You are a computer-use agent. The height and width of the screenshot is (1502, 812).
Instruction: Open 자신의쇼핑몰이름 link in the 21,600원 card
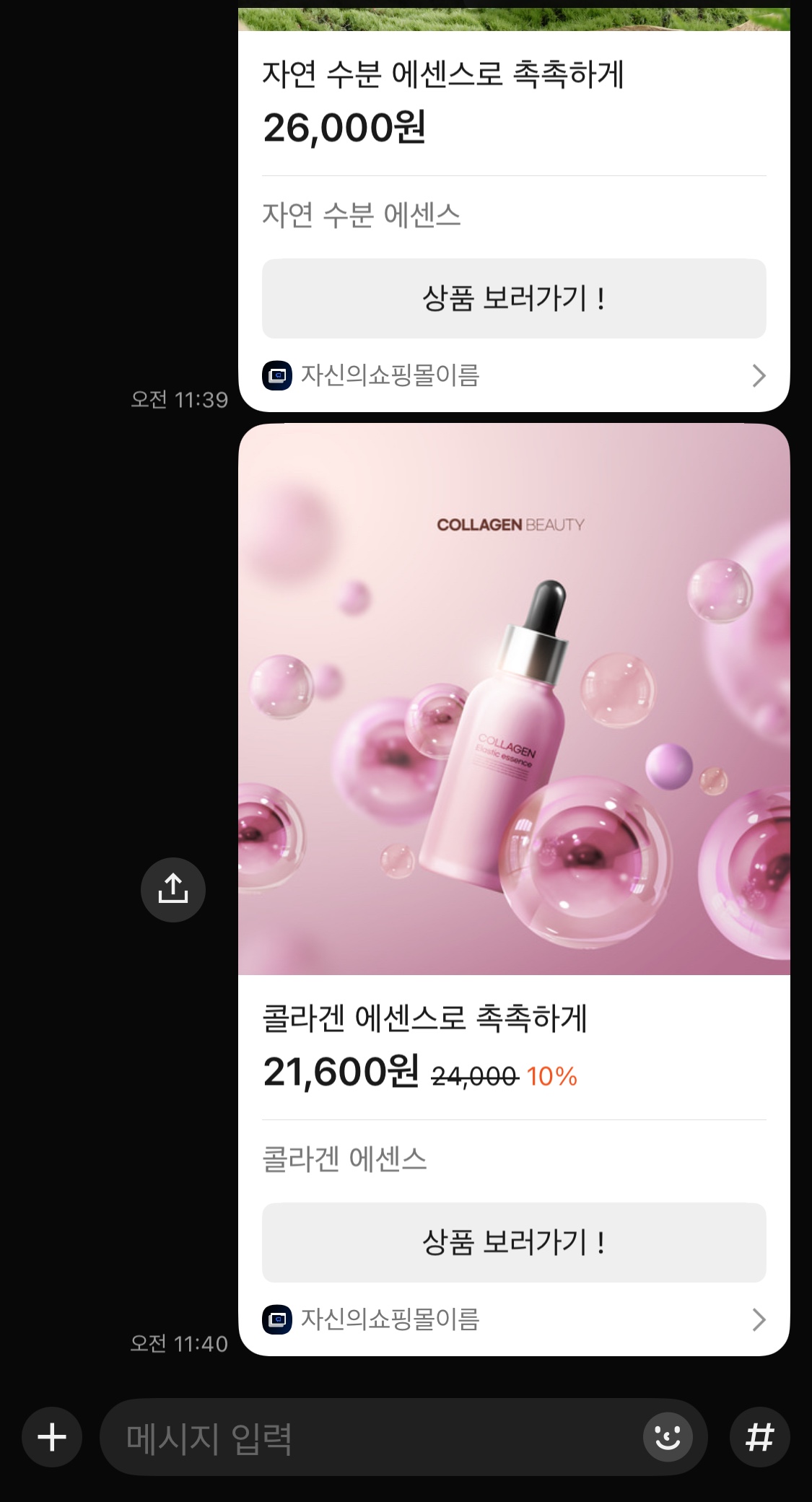513,1319
